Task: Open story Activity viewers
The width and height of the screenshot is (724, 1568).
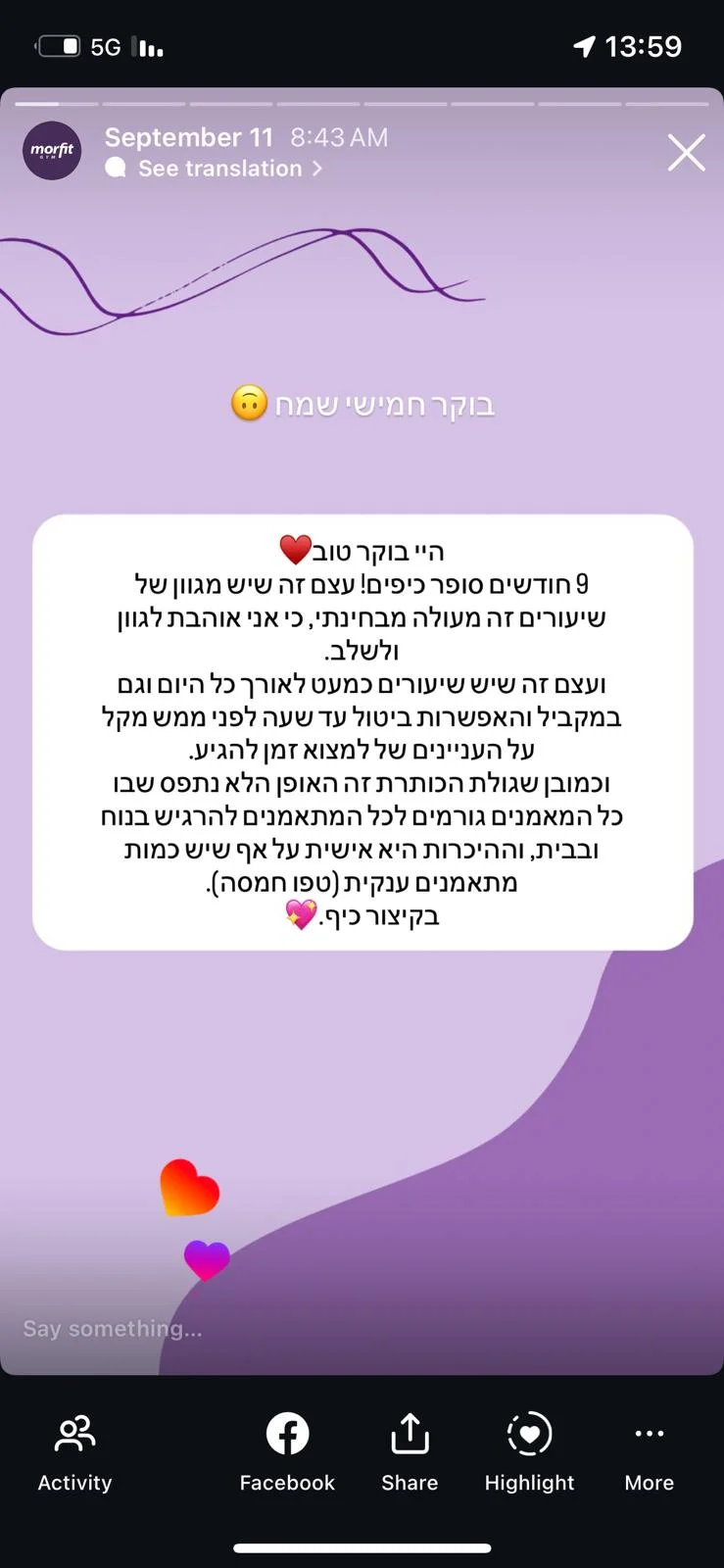Action: [x=74, y=1451]
